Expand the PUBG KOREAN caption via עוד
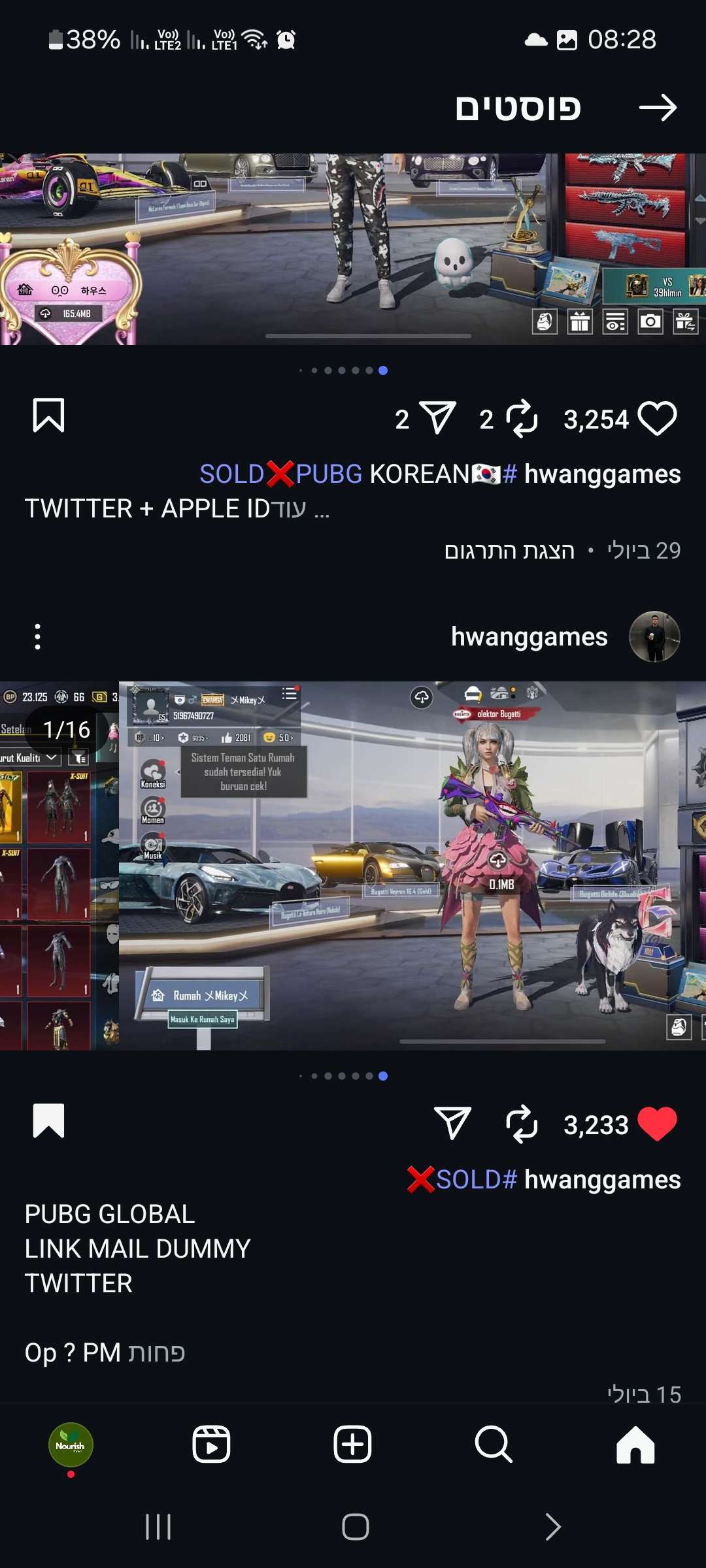 click(x=288, y=509)
